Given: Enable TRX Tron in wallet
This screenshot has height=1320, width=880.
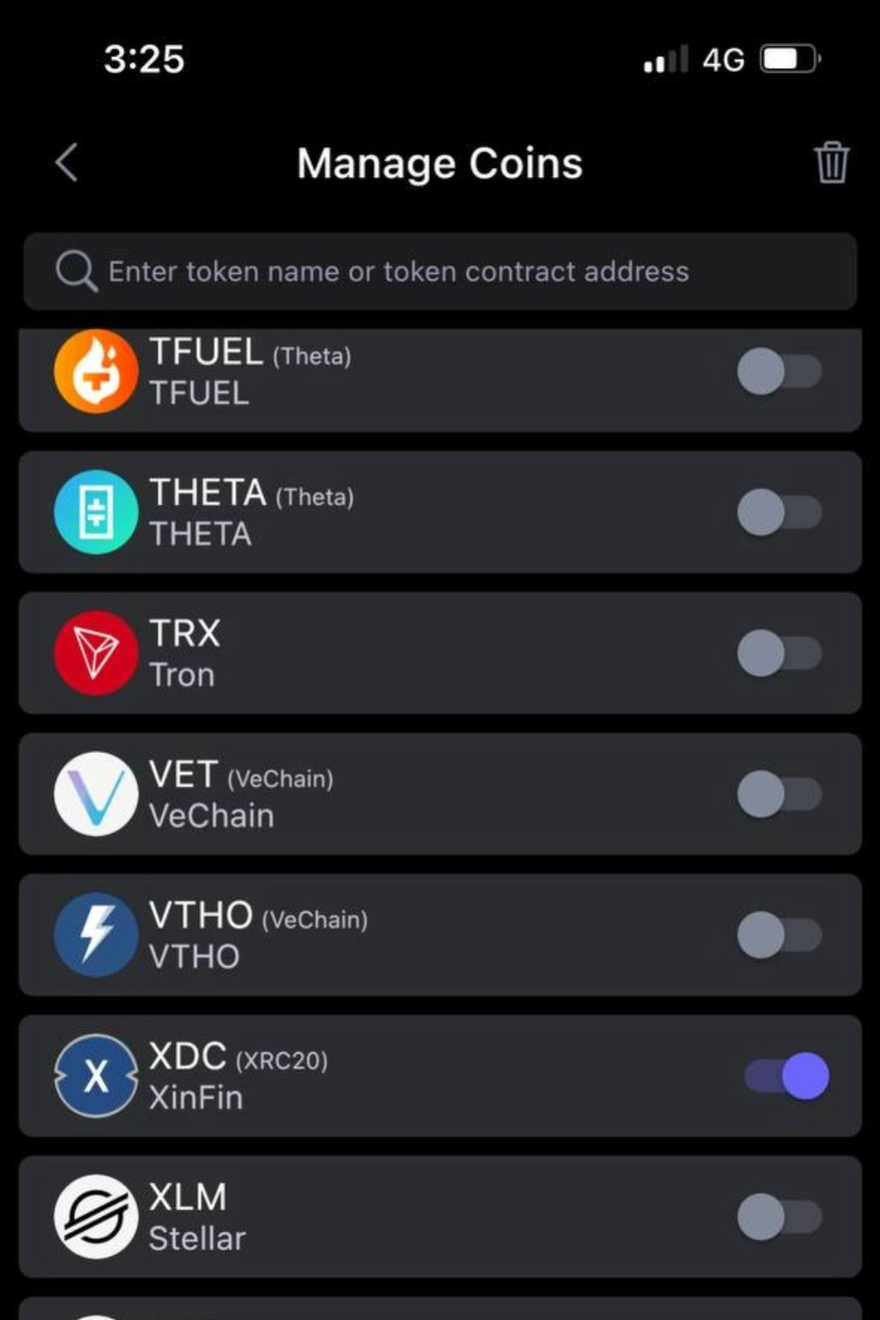Looking at the screenshot, I should pyautogui.click(x=779, y=654).
